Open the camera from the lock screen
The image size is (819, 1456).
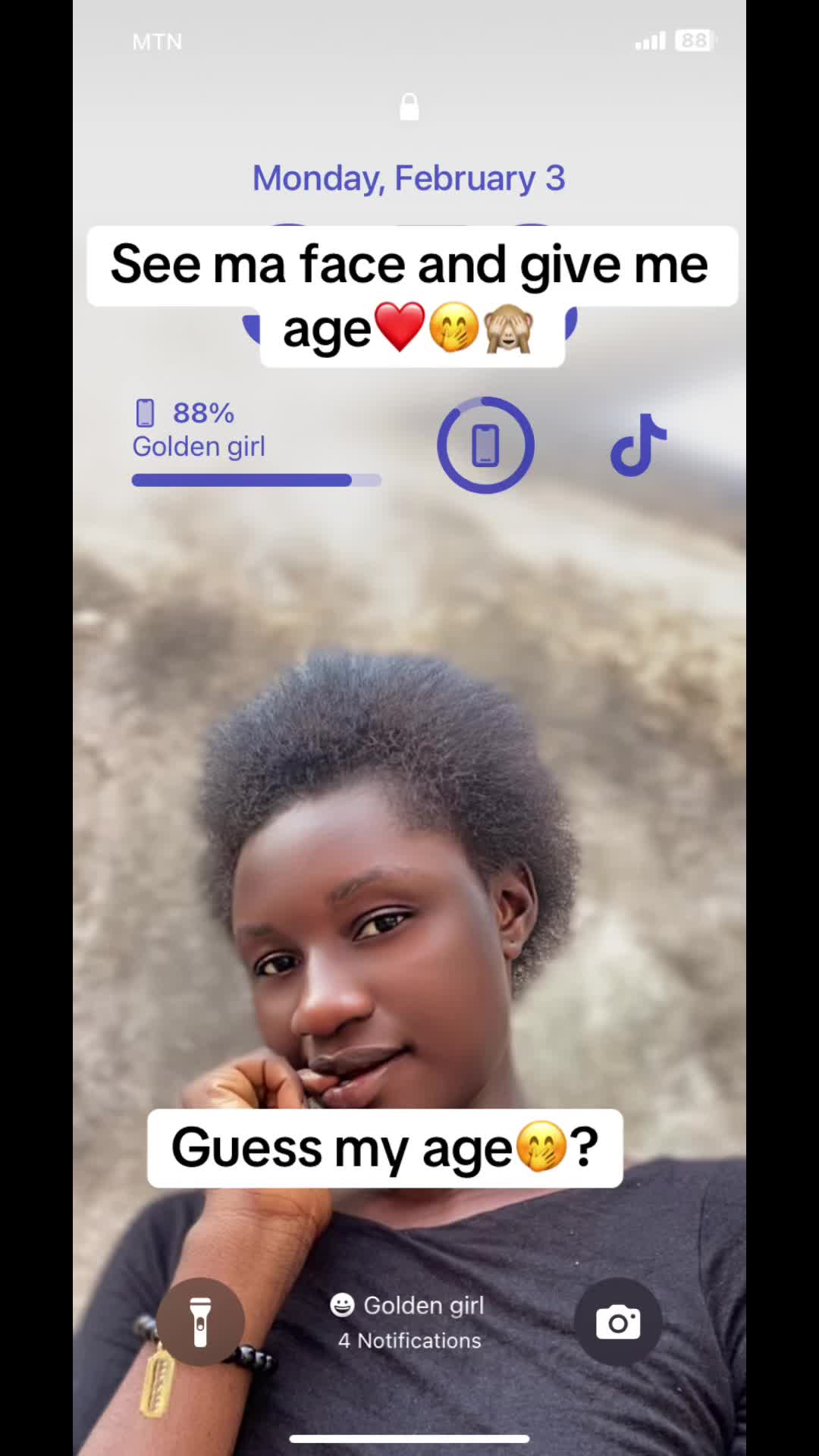[x=618, y=1322]
